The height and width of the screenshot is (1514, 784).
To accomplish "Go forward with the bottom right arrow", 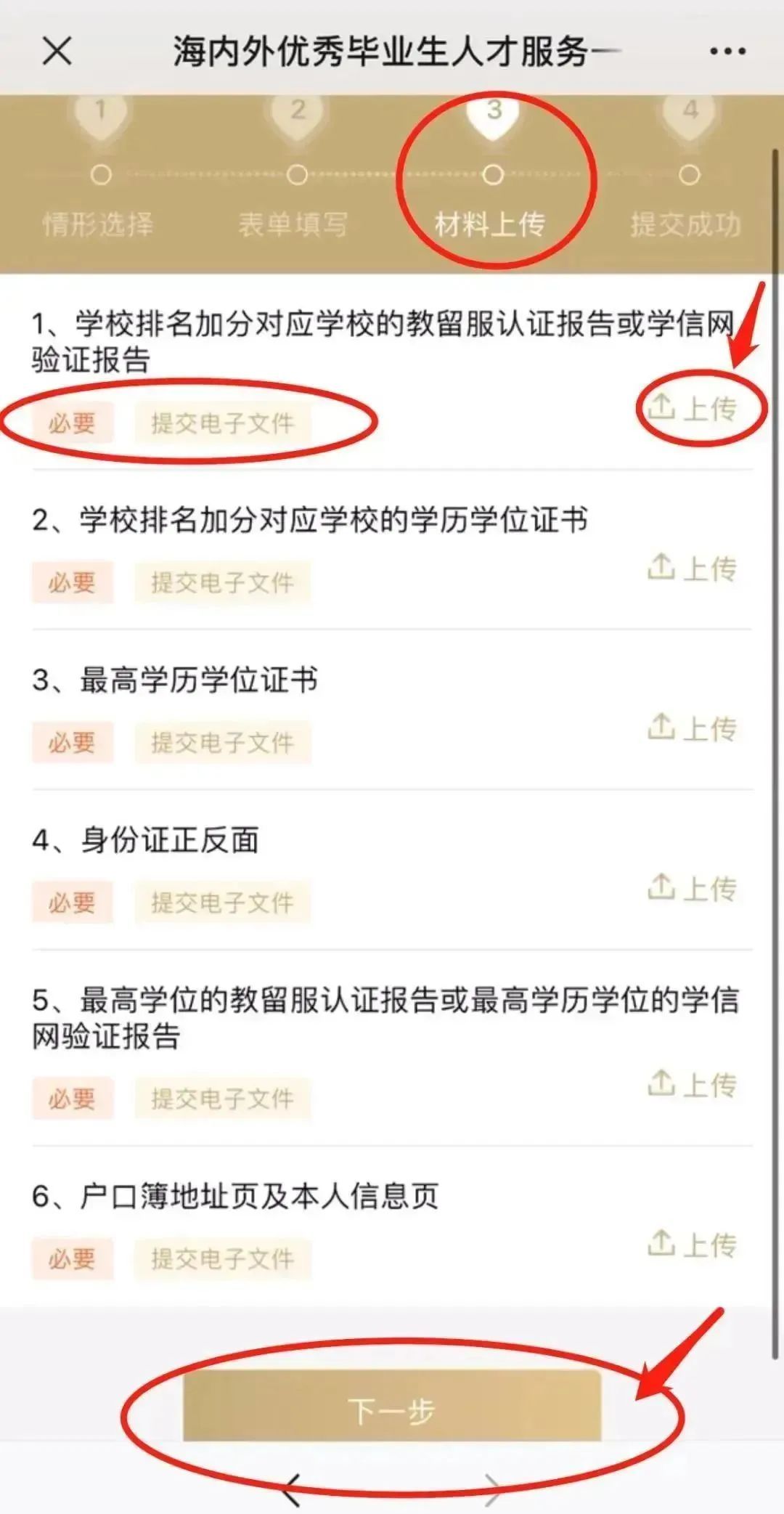I will tap(491, 1490).
